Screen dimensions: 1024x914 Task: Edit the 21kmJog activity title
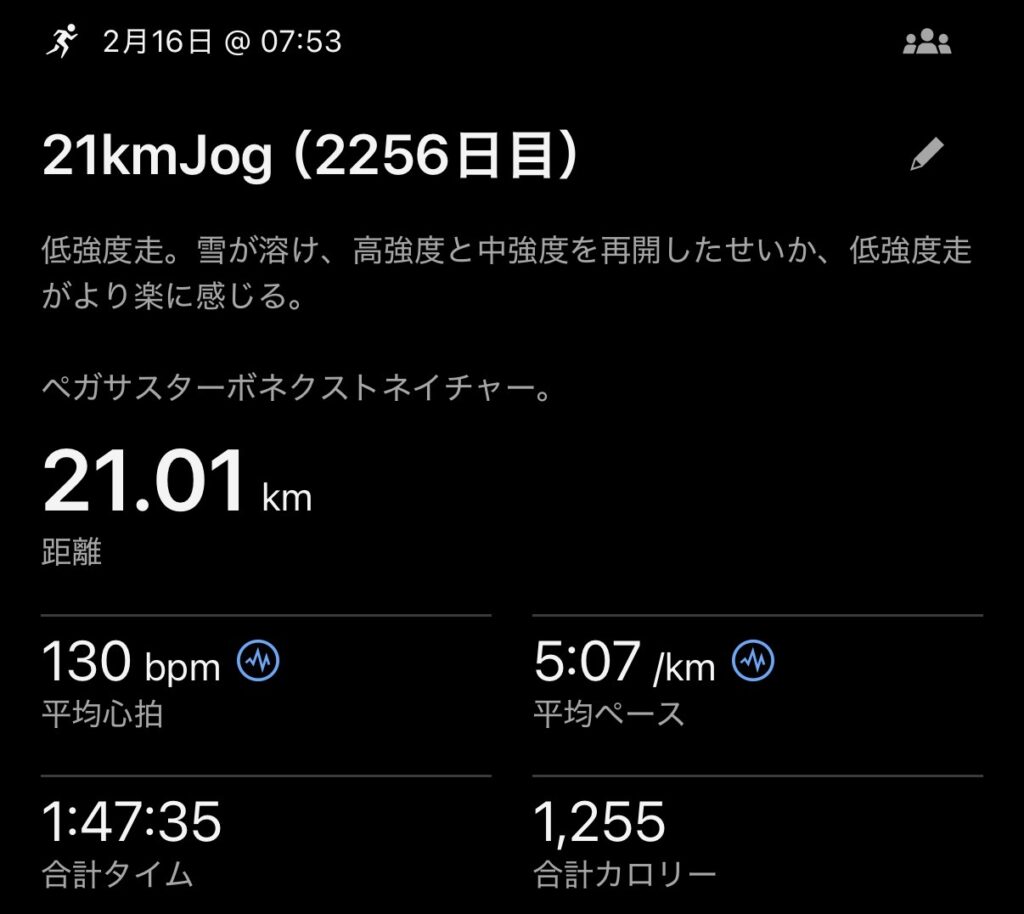926,155
